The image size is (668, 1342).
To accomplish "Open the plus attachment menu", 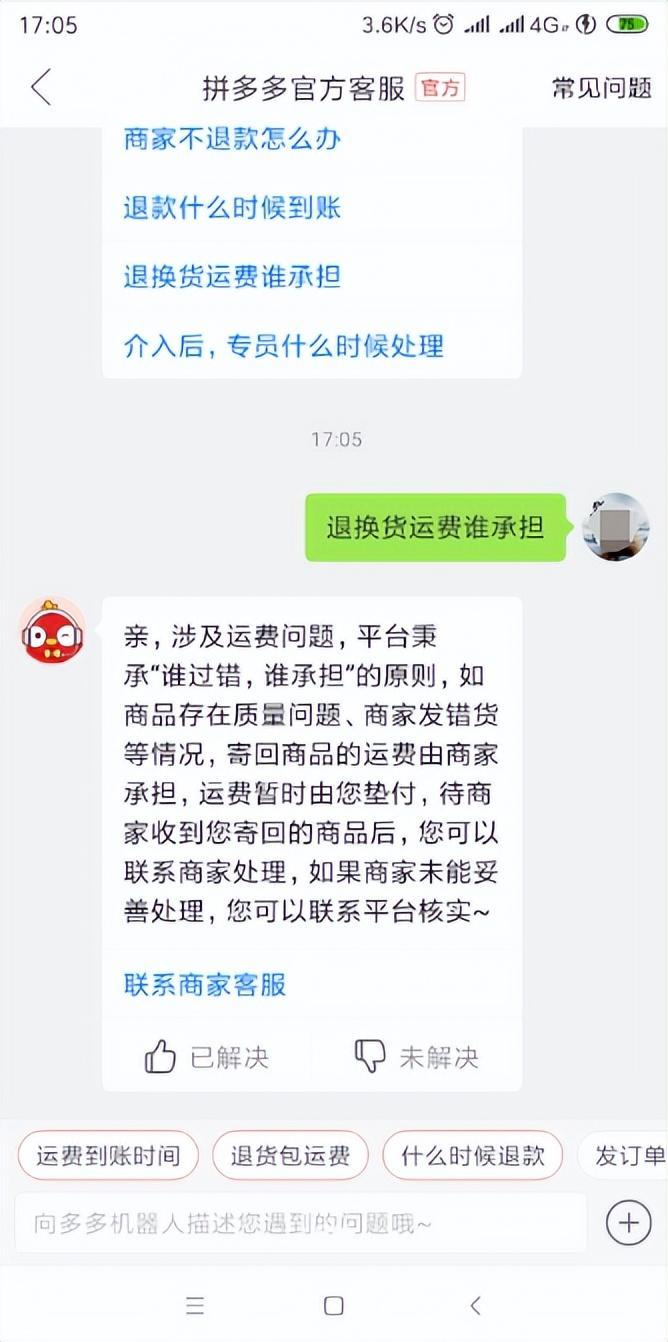I will (629, 1222).
